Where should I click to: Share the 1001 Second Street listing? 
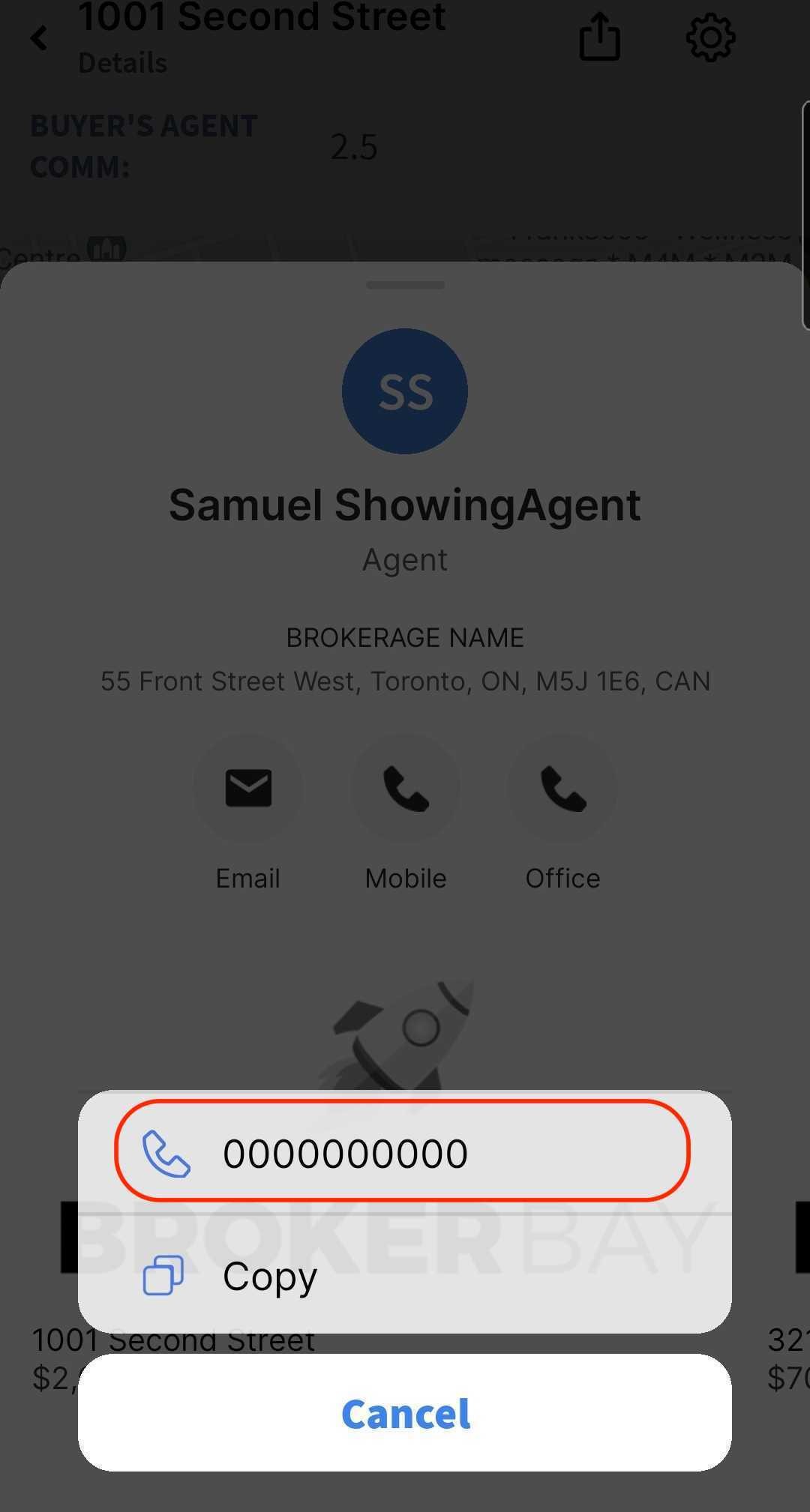(599, 37)
